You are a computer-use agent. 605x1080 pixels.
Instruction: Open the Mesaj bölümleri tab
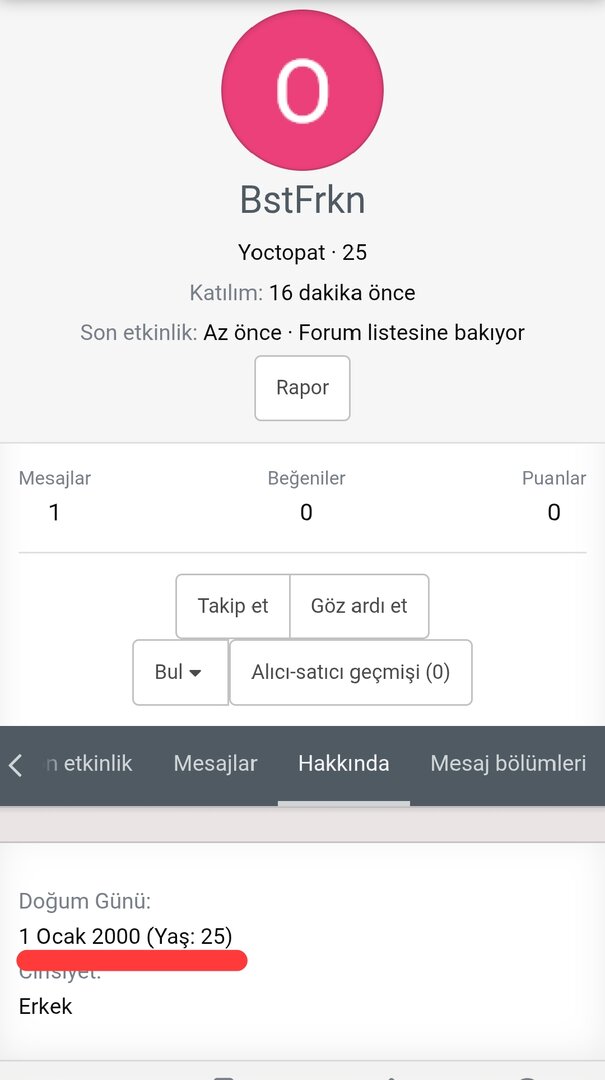click(508, 764)
